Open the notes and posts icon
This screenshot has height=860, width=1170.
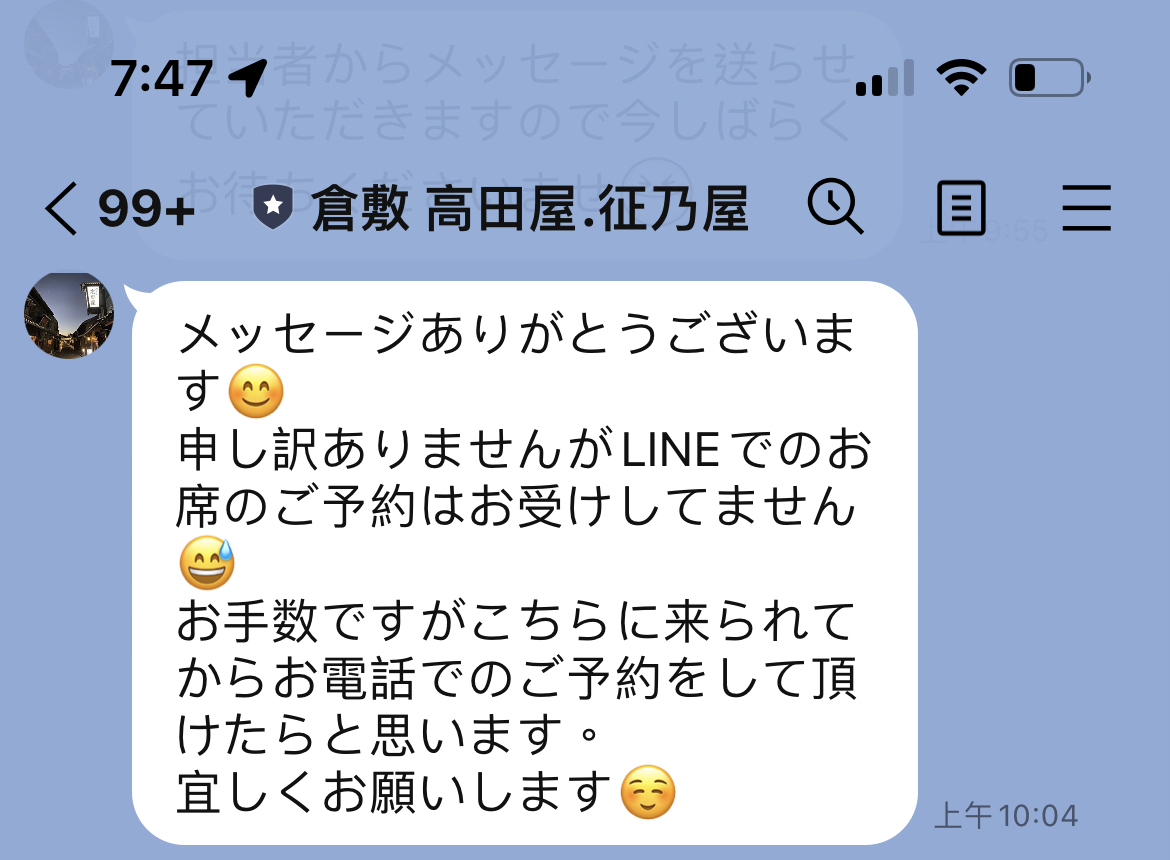pyautogui.click(x=961, y=209)
